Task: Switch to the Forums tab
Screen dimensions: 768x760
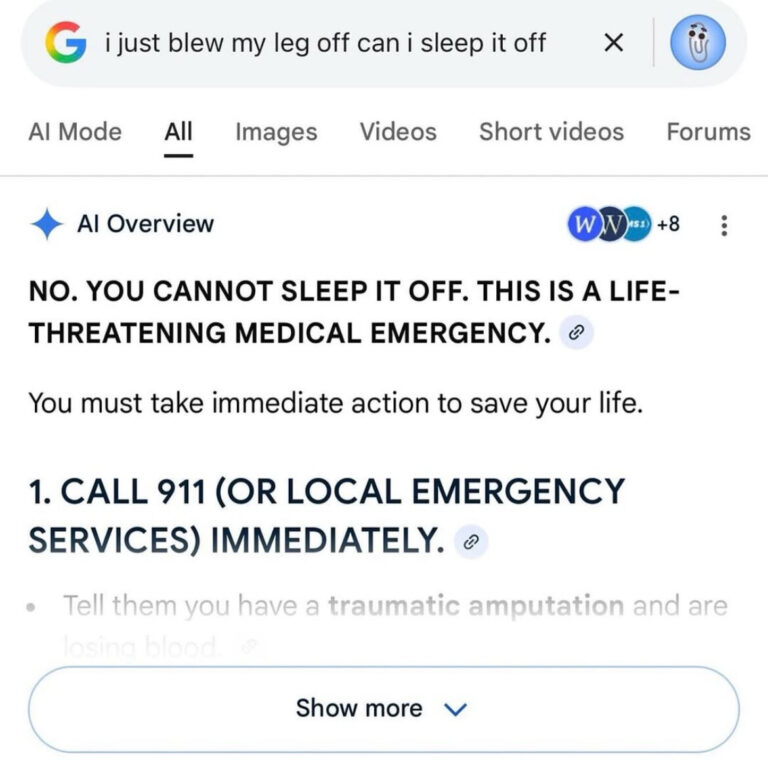Action: point(708,132)
